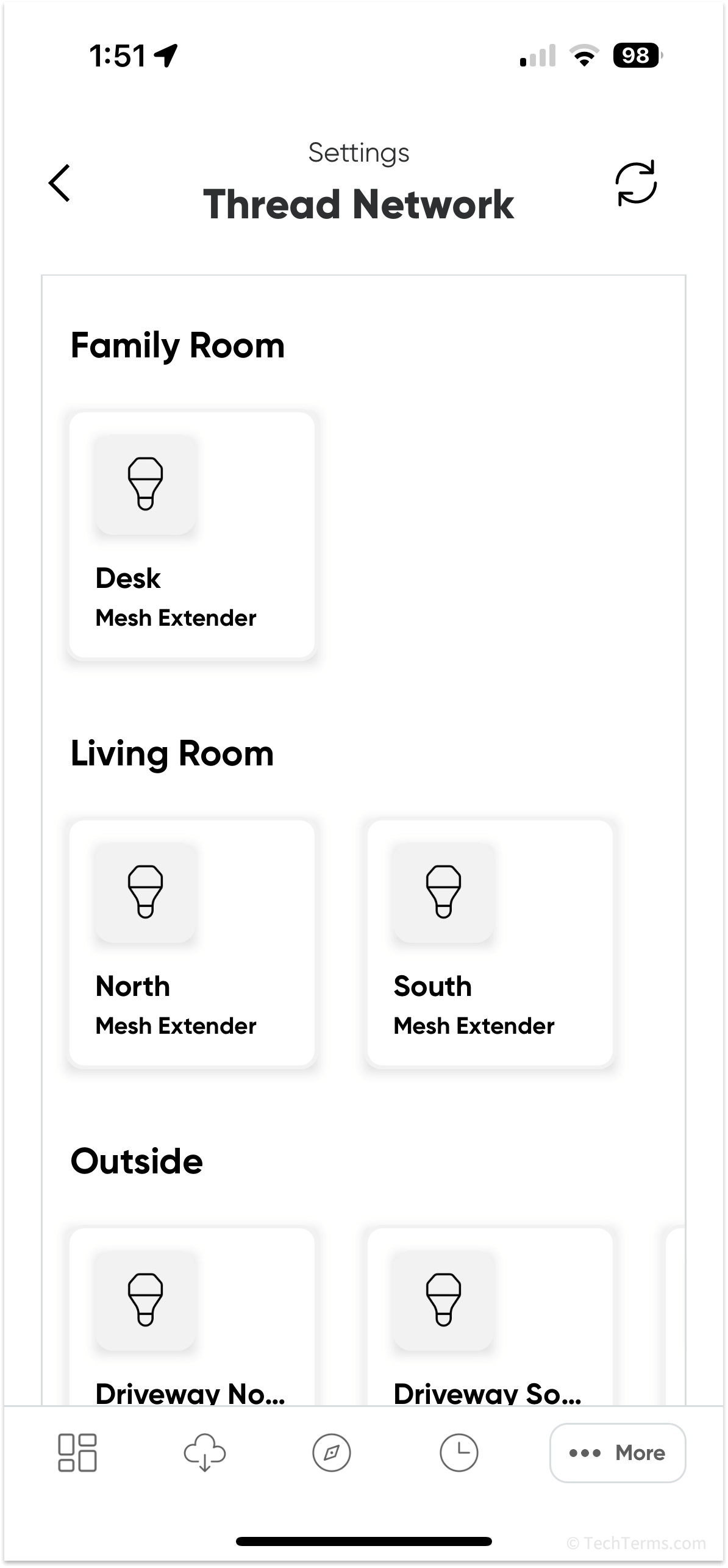The image size is (728, 1568).
Task: Go back to Settings
Action: [59, 183]
